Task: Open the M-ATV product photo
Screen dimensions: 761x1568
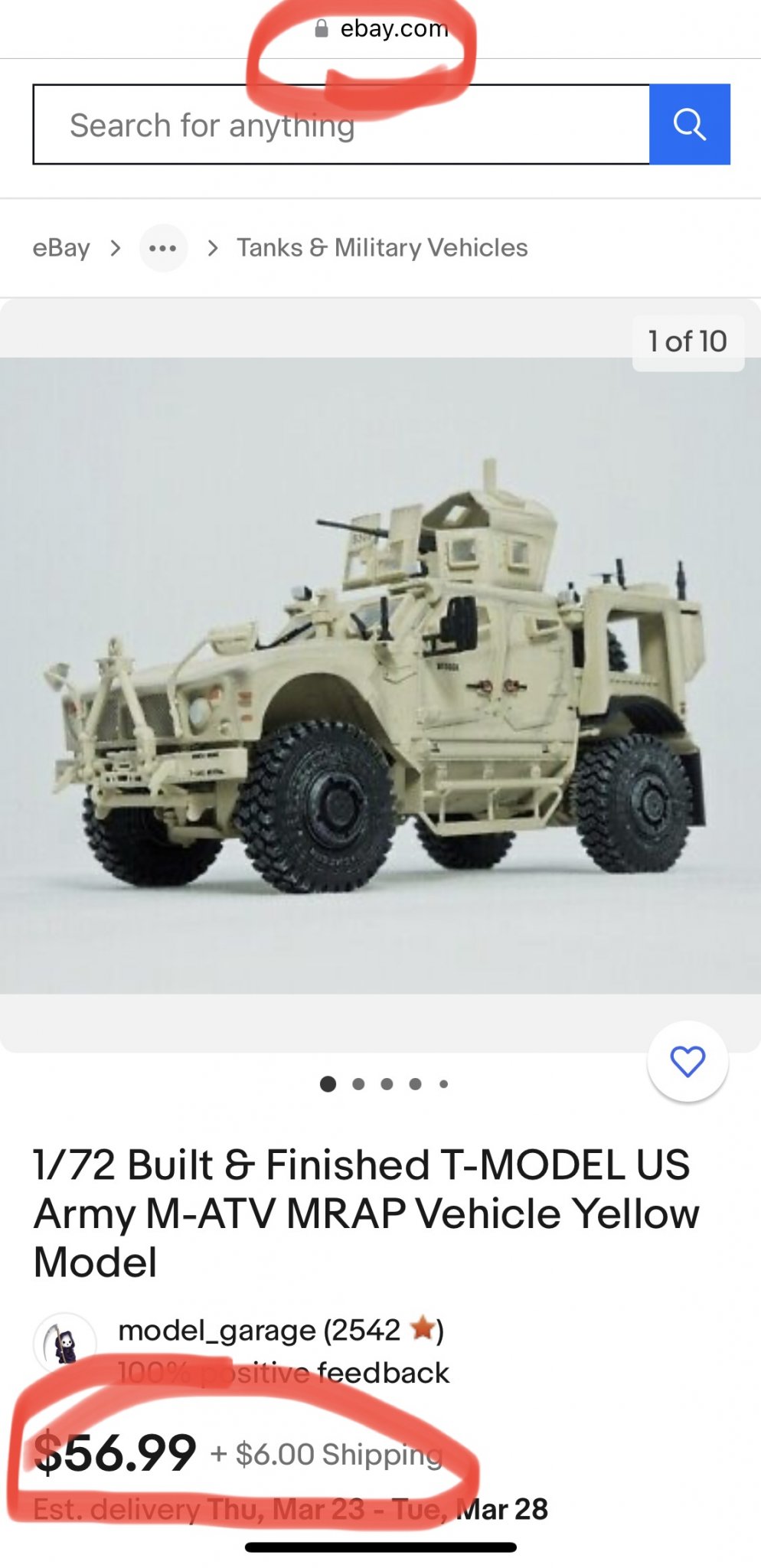Action: [x=380, y=675]
